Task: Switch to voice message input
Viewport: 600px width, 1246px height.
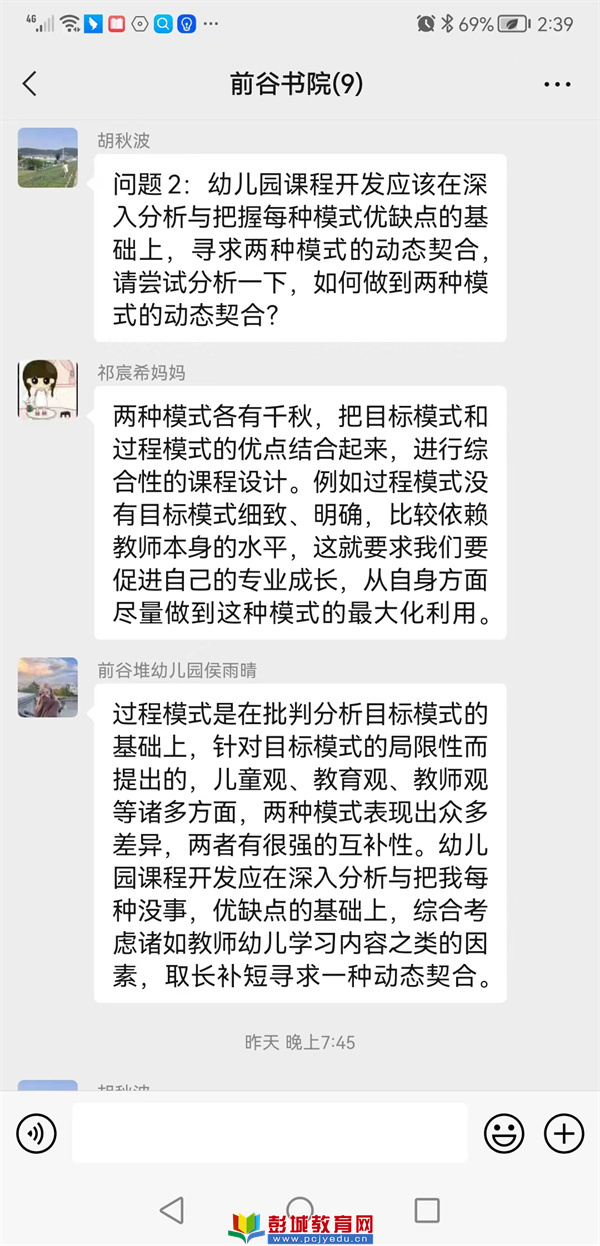Action: point(37,1133)
